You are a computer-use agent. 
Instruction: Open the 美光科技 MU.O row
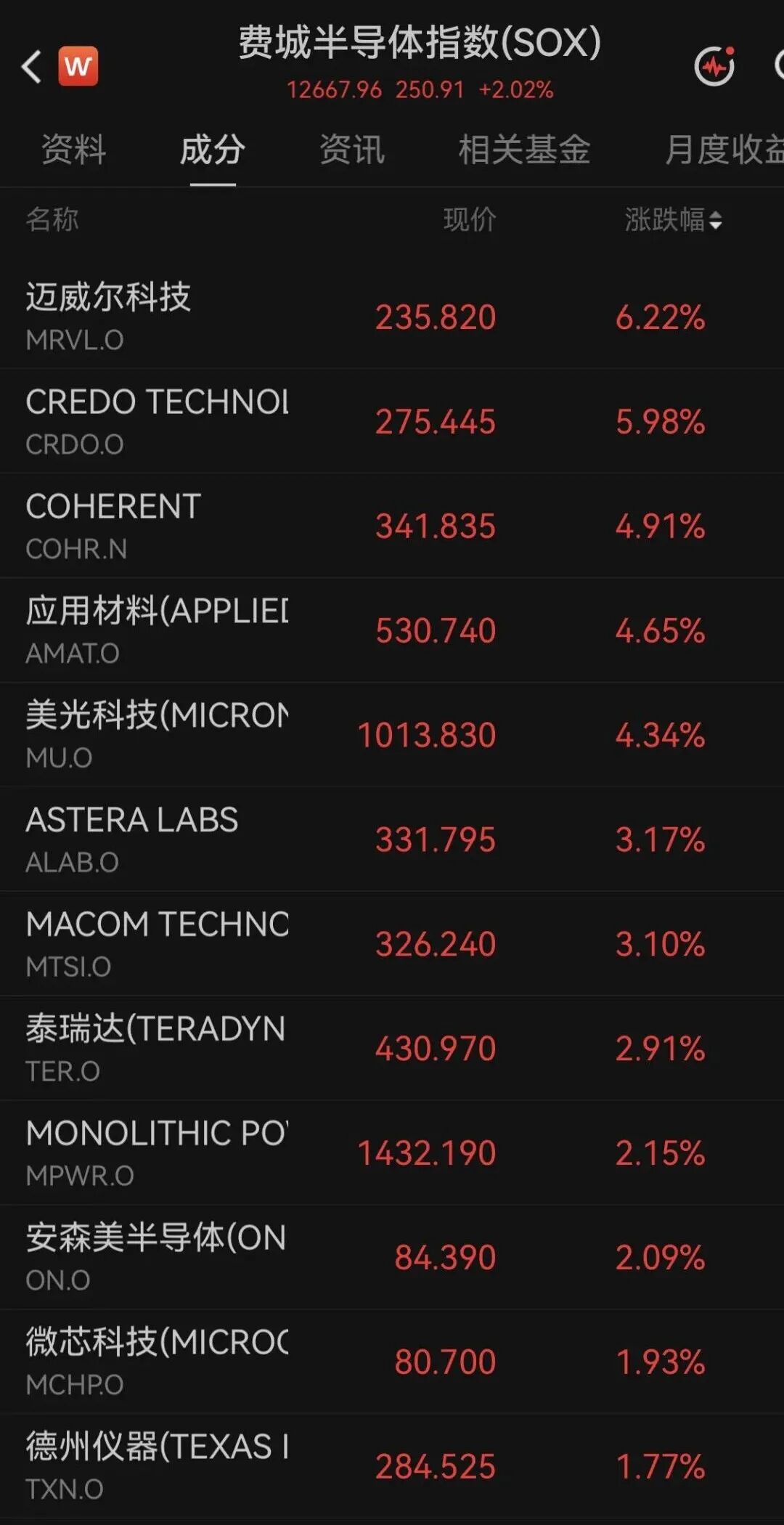pos(392,735)
